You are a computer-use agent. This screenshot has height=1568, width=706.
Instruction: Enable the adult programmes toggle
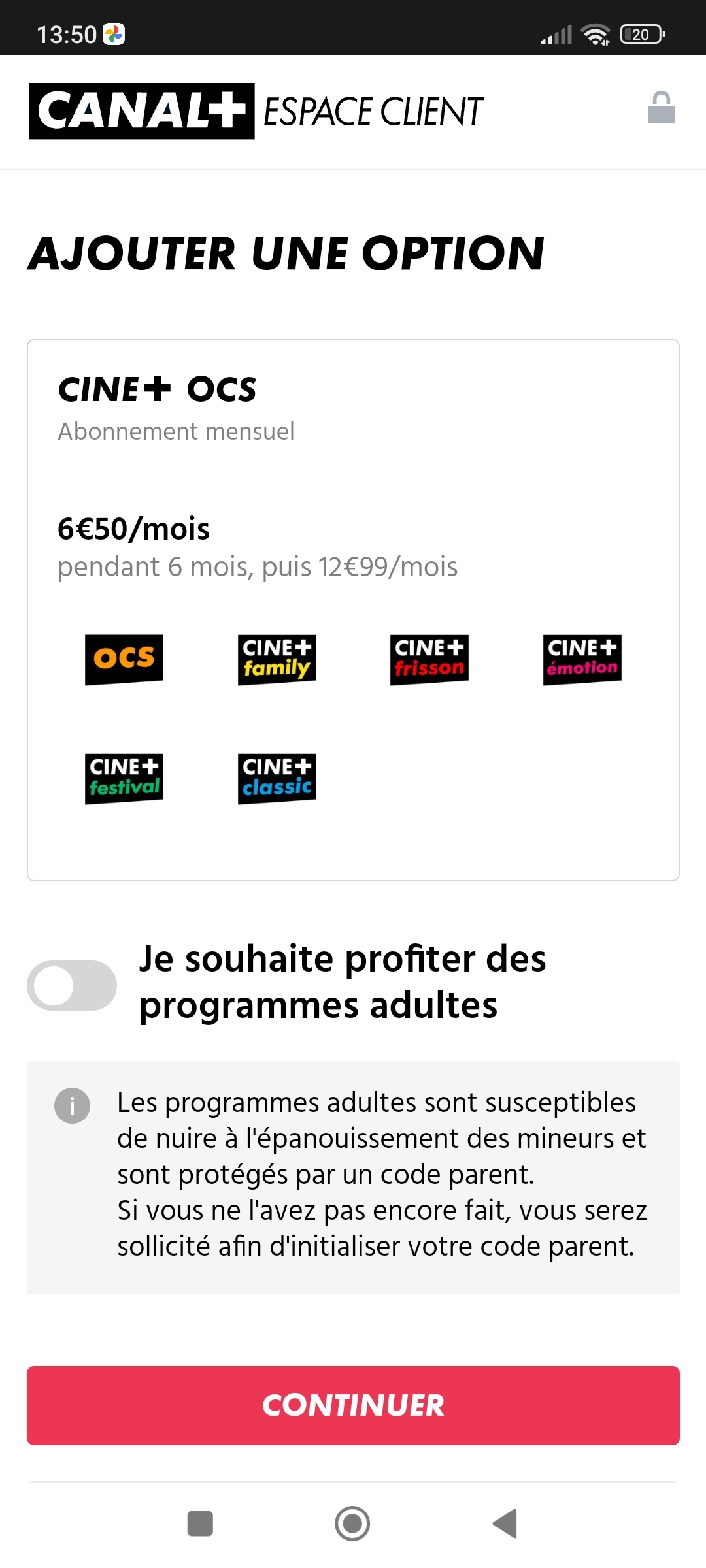72,985
